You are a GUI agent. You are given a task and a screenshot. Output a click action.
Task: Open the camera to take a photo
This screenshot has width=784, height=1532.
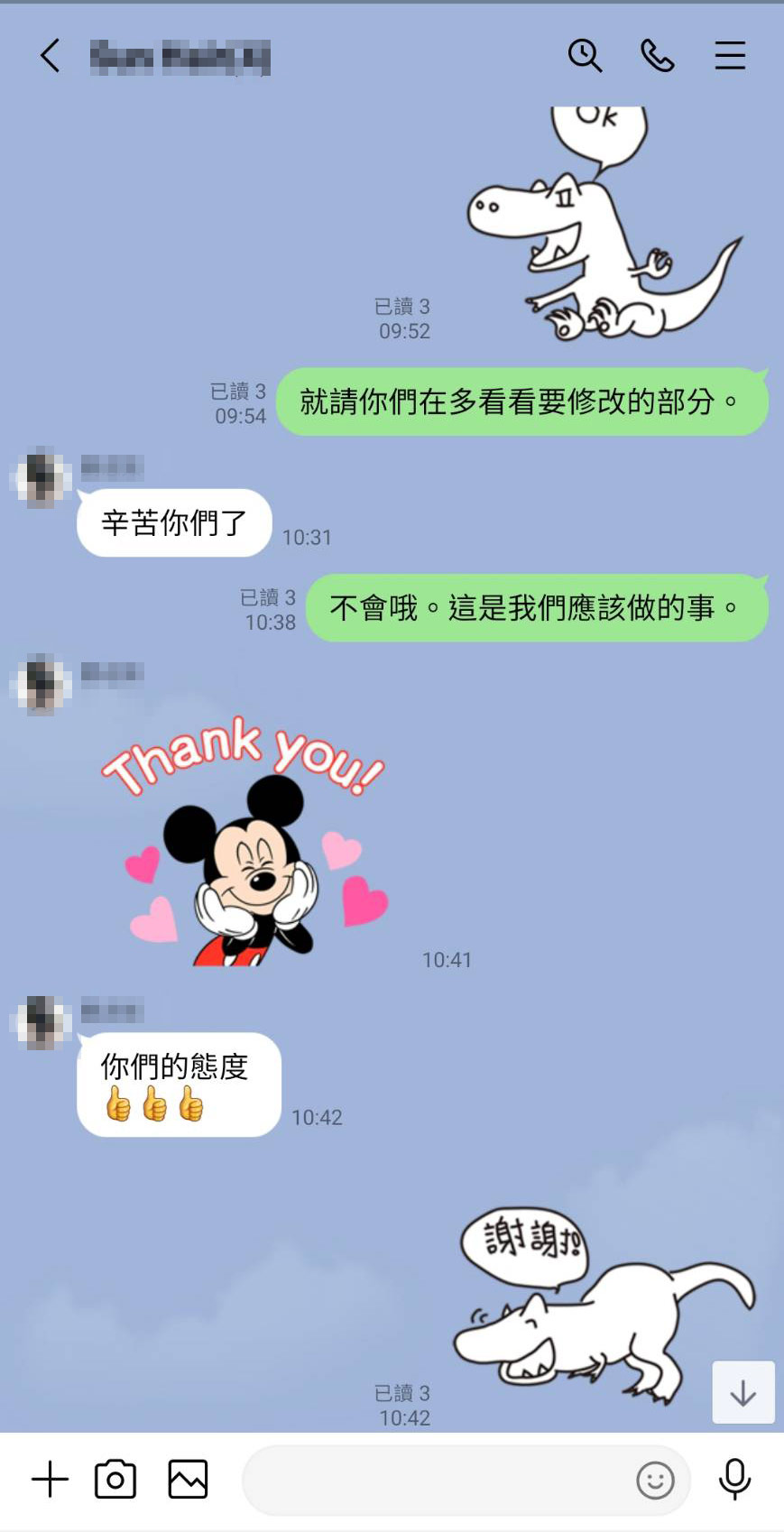(x=115, y=1480)
